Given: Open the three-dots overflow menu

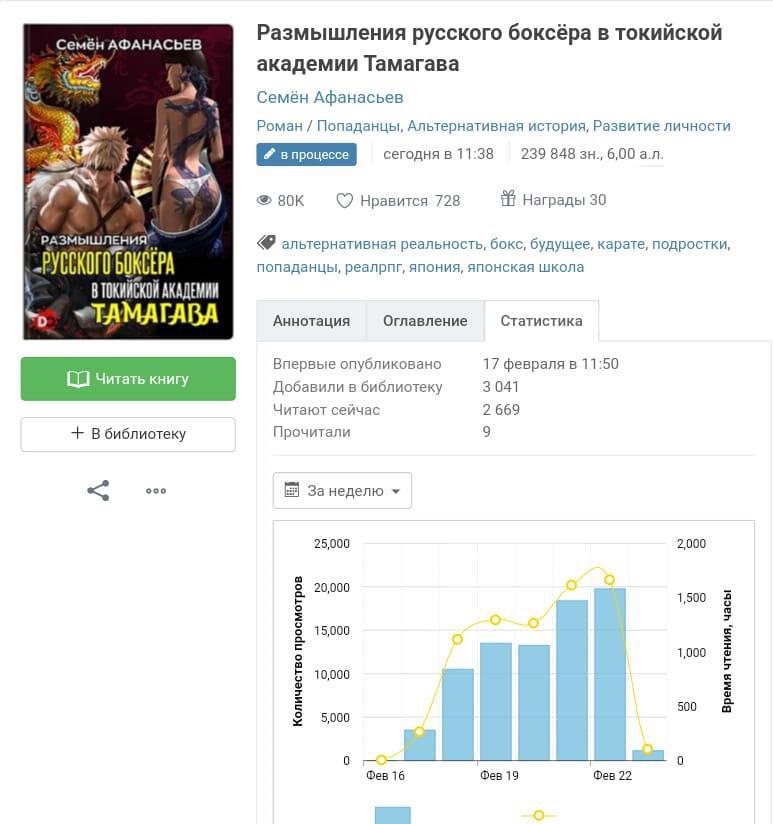Looking at the screenshot, I should tap(156, 491).
